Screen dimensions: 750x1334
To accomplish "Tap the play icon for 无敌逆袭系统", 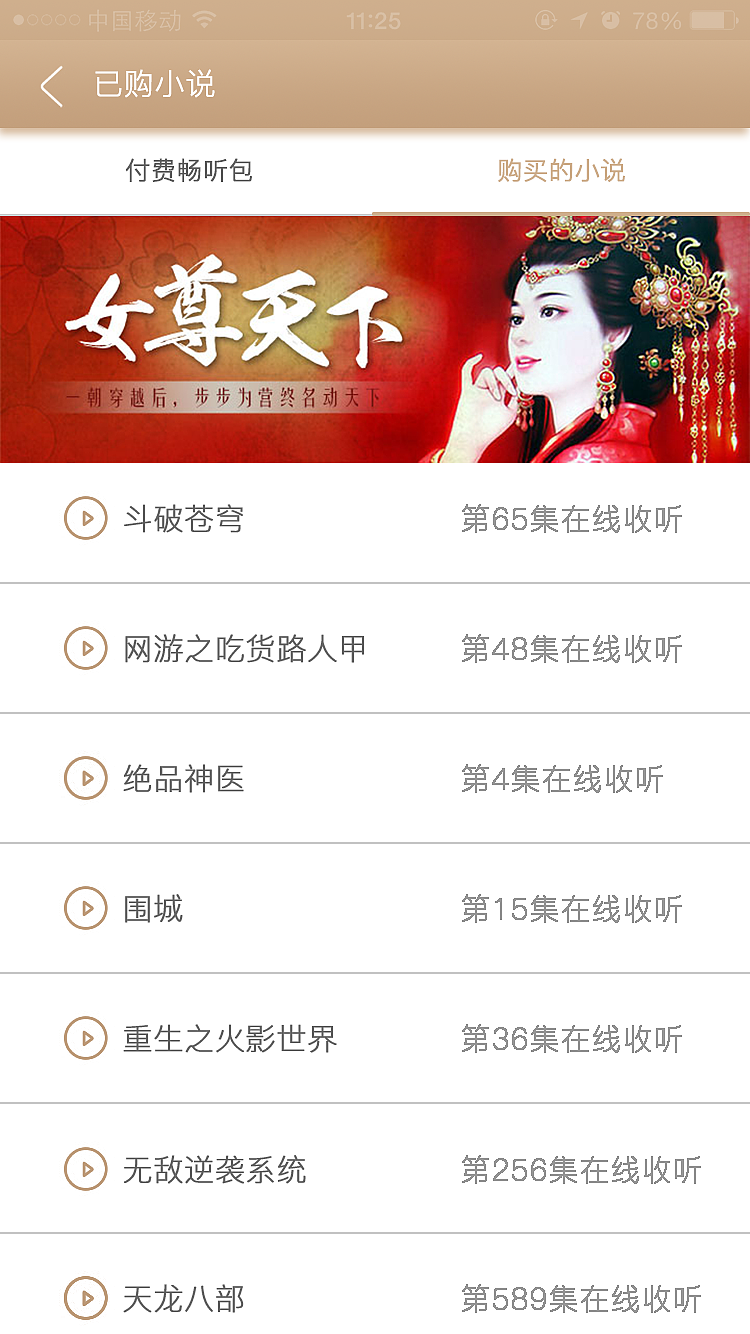I will point(86,1168).
